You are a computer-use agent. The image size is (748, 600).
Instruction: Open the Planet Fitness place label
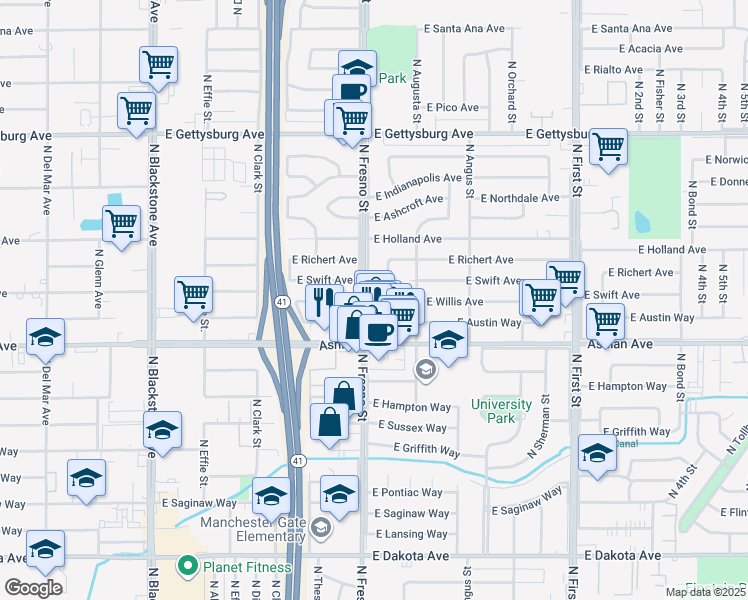(x=234, y=567)
